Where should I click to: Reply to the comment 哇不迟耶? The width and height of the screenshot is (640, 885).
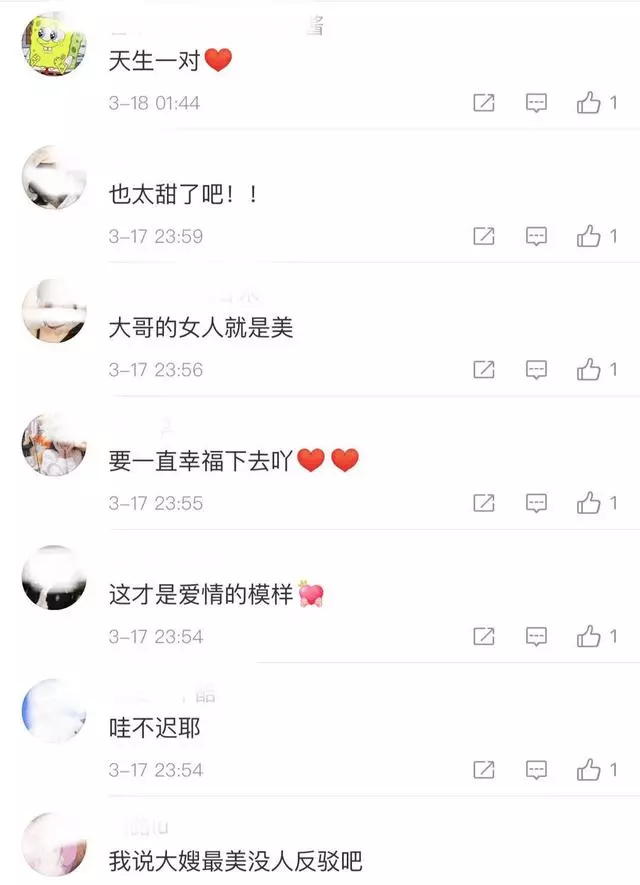pos(537,770)
